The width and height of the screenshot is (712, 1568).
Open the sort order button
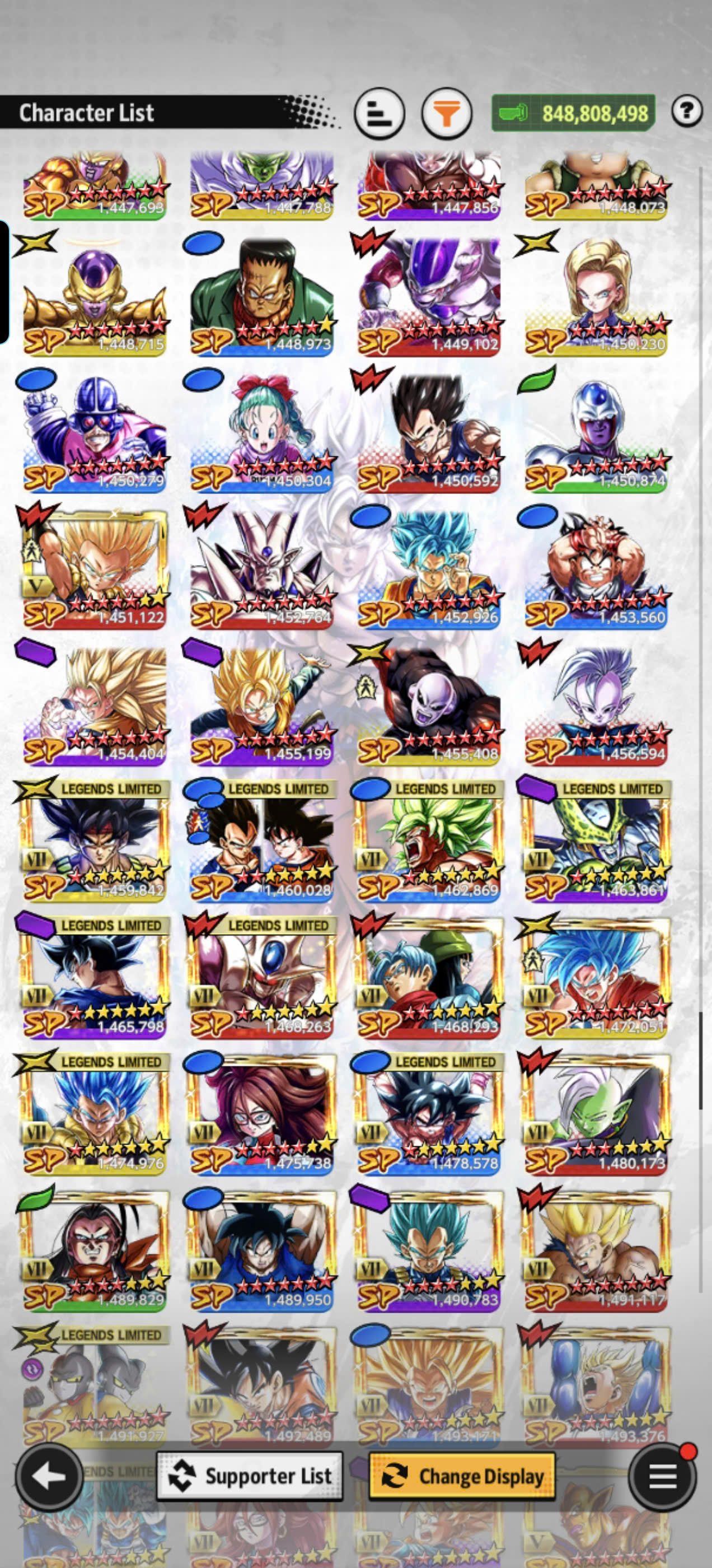point(379,113)
